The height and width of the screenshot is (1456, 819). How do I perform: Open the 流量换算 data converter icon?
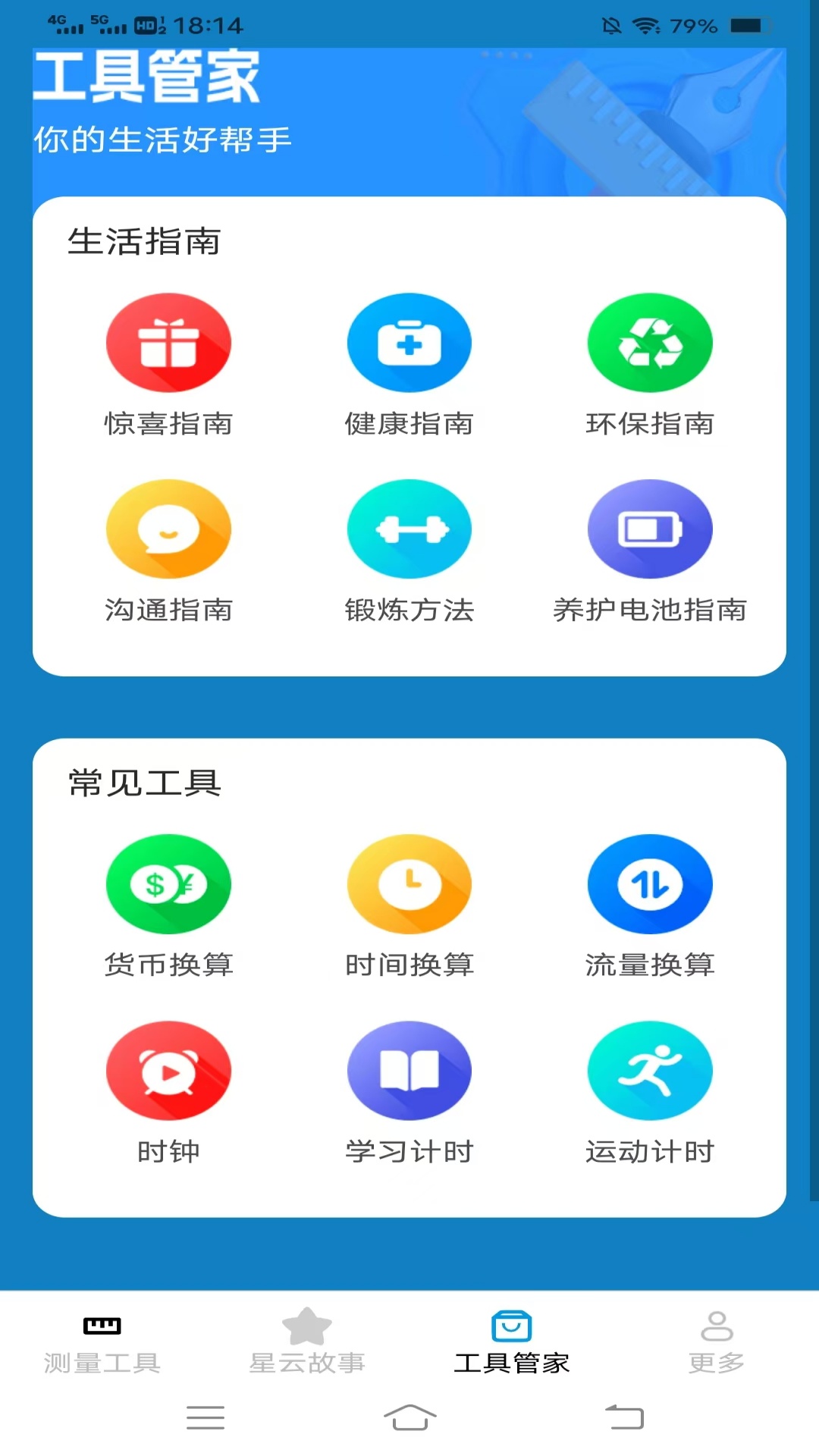click(x=650, y=884)
